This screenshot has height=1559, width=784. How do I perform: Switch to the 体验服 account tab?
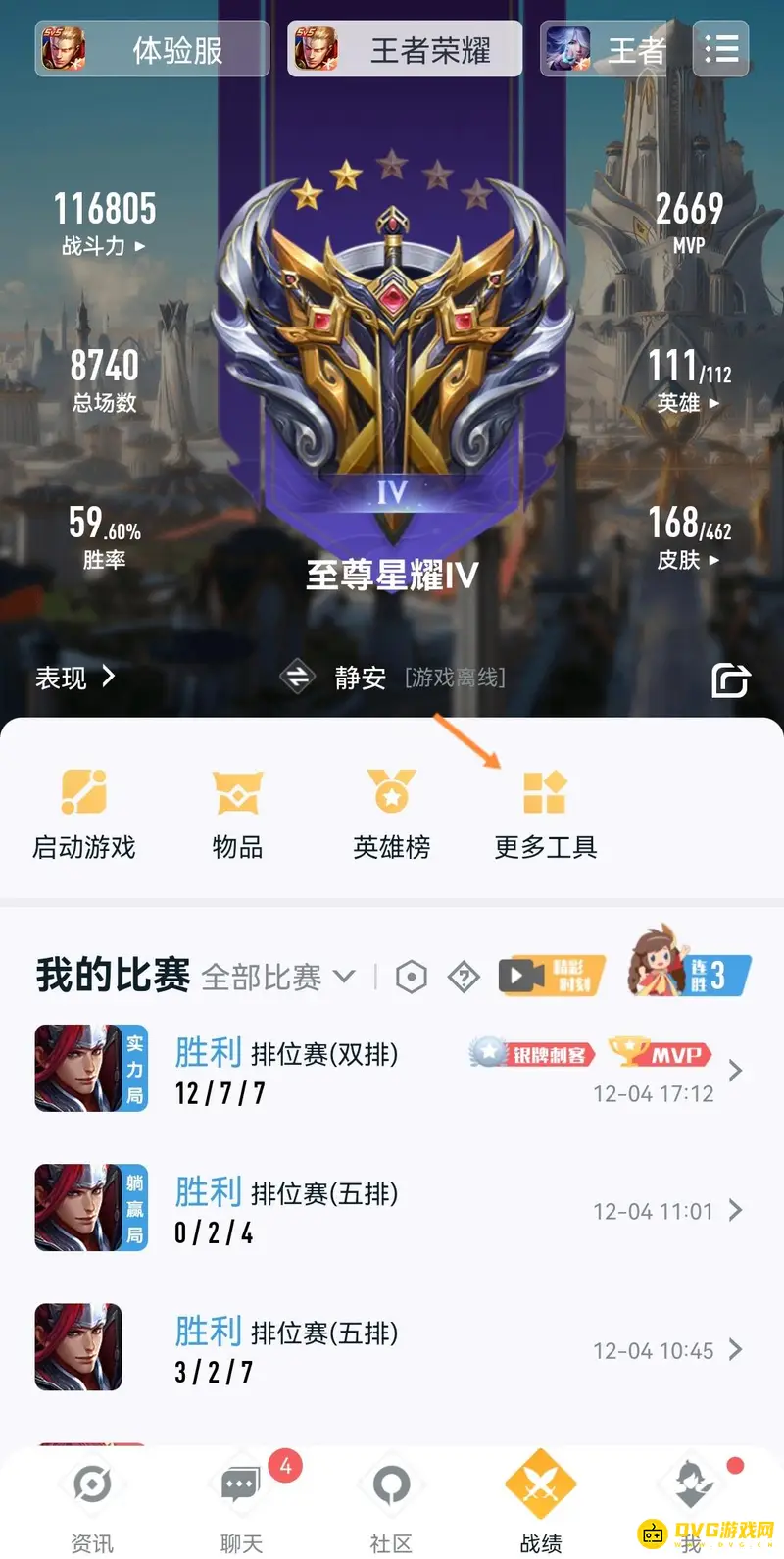tap(152, 49)
